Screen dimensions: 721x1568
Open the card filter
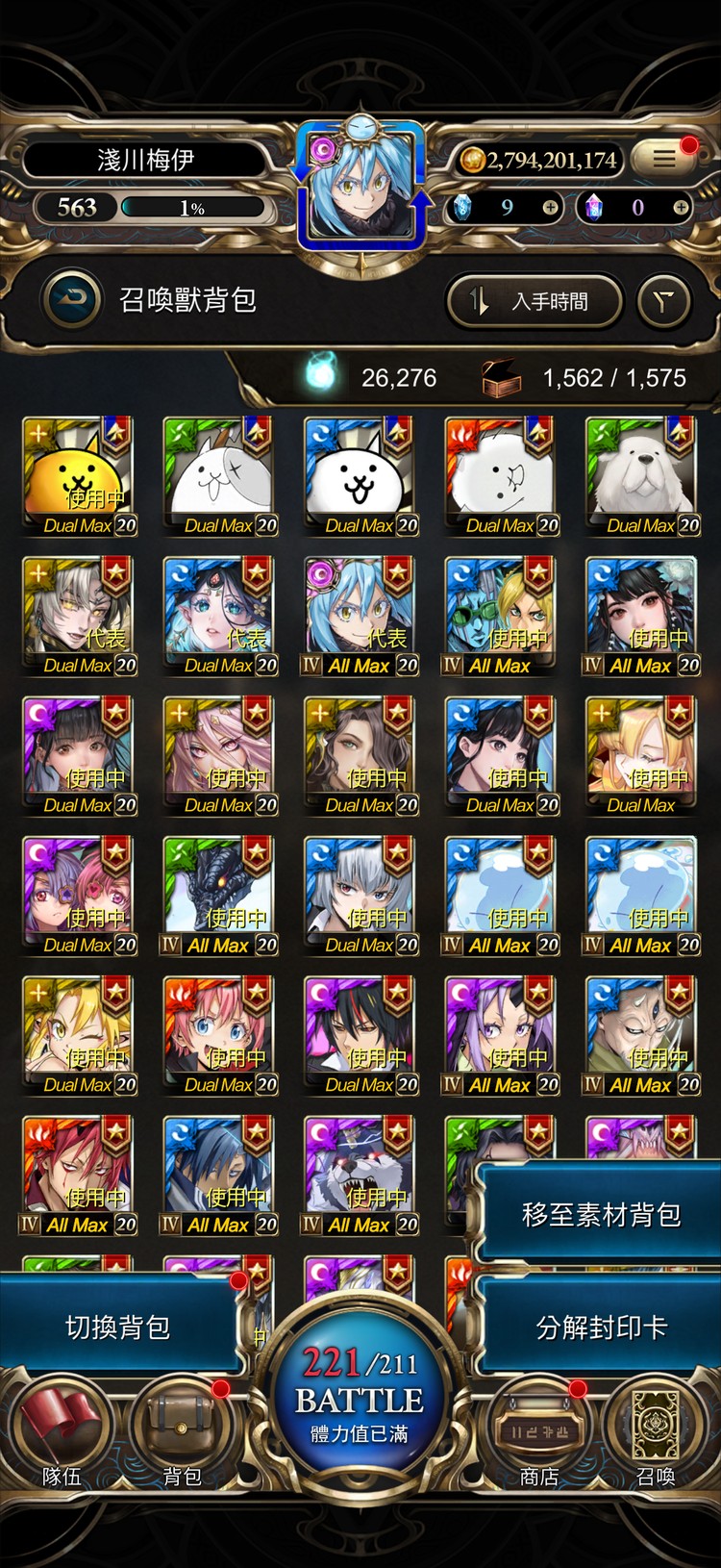664,302
